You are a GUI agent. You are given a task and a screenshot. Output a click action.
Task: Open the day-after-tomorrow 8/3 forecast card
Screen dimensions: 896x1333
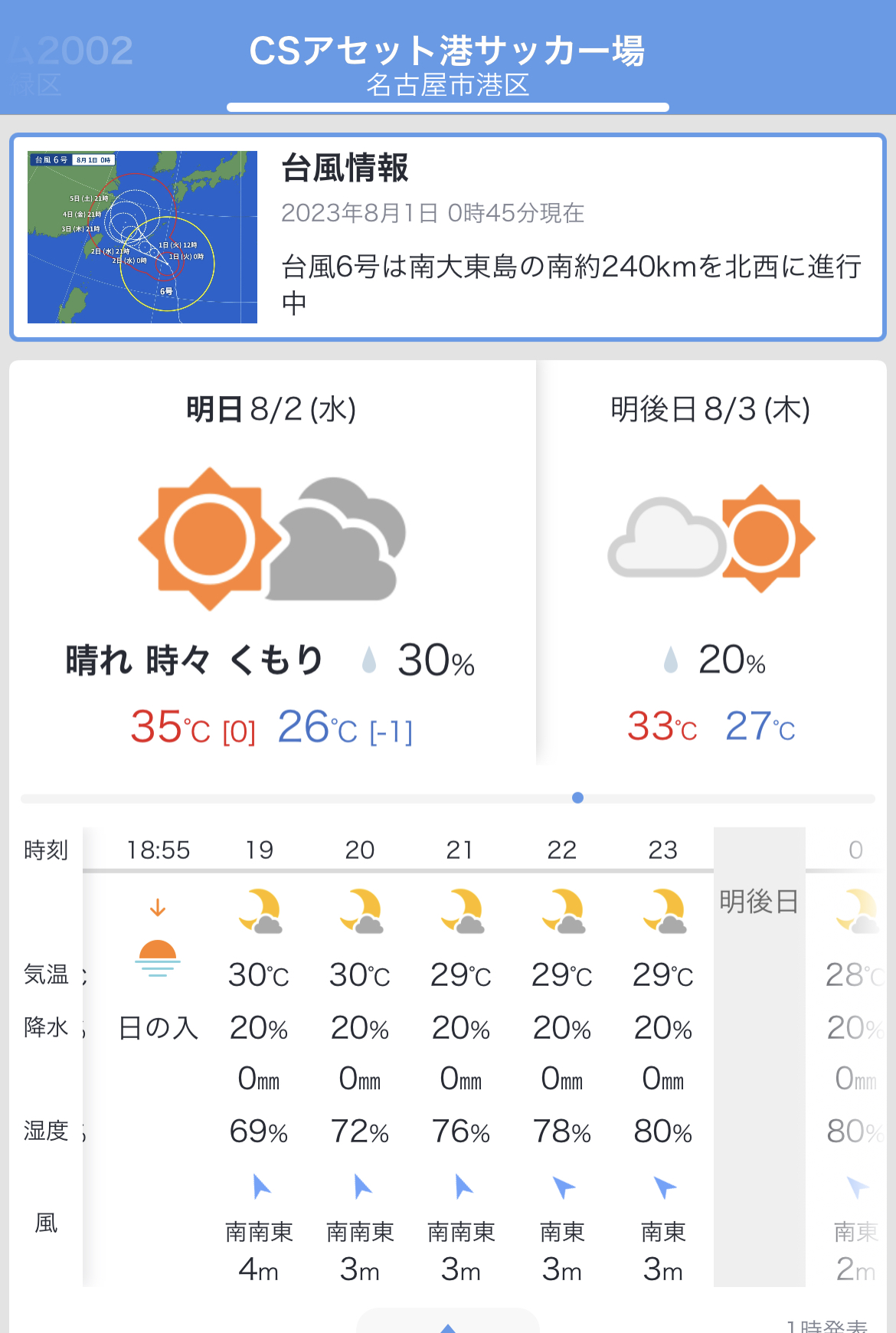[712, 563]
